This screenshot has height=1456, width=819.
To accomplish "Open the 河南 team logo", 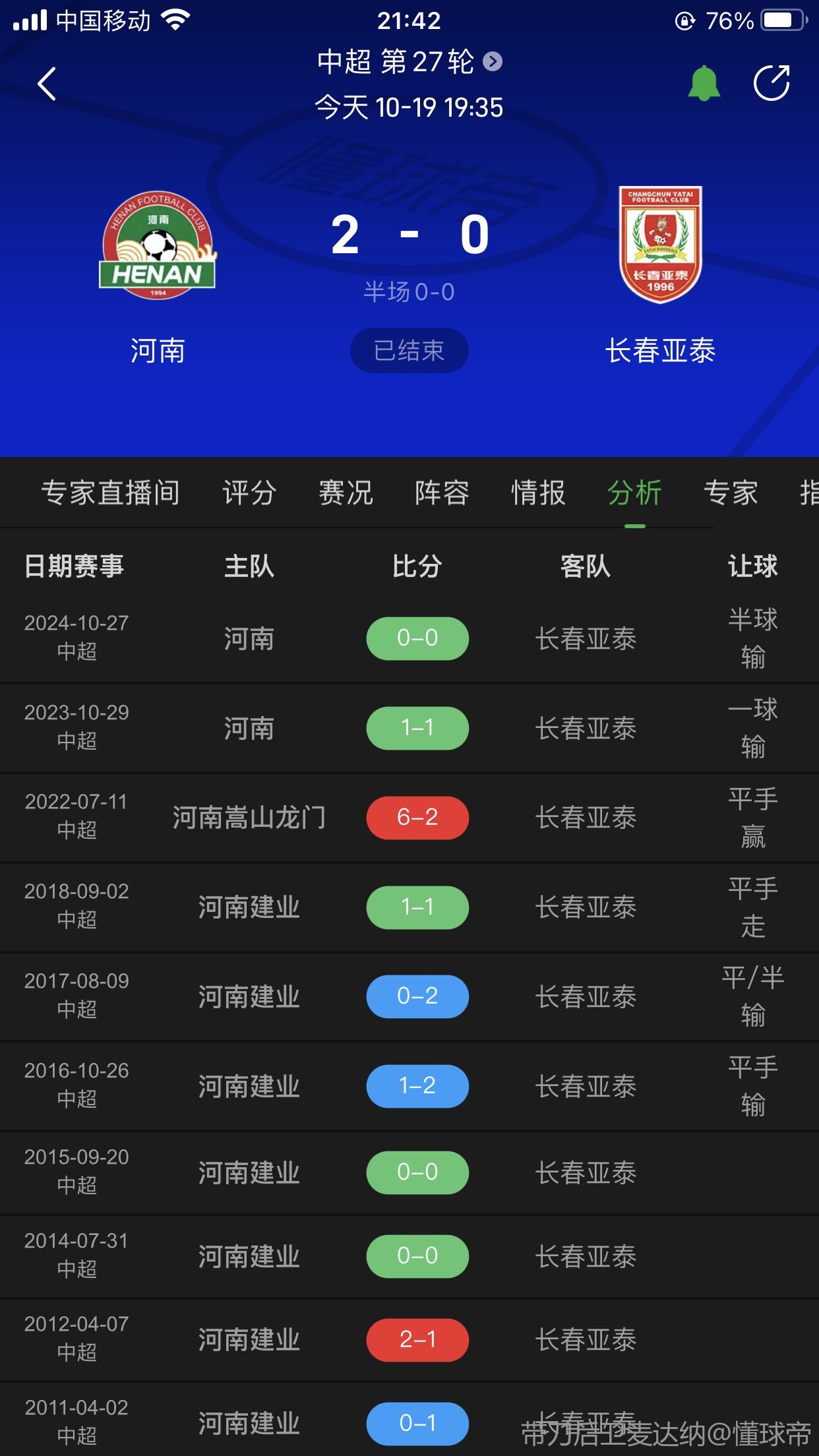I will [x=158, y=245].
